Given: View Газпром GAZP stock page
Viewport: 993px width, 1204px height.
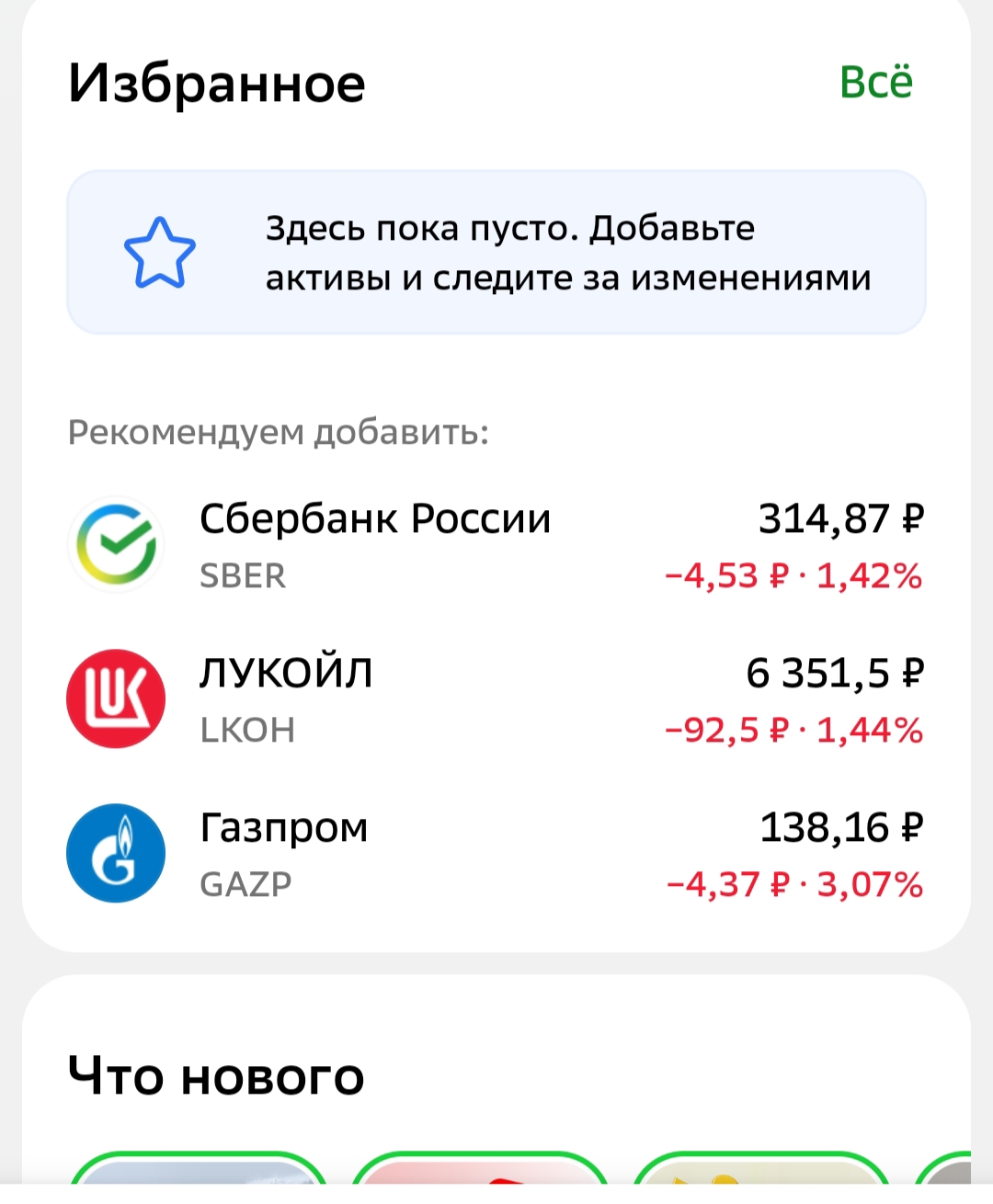Looking at the screenshot, I should pyautogui.click(x=496, y=854).
